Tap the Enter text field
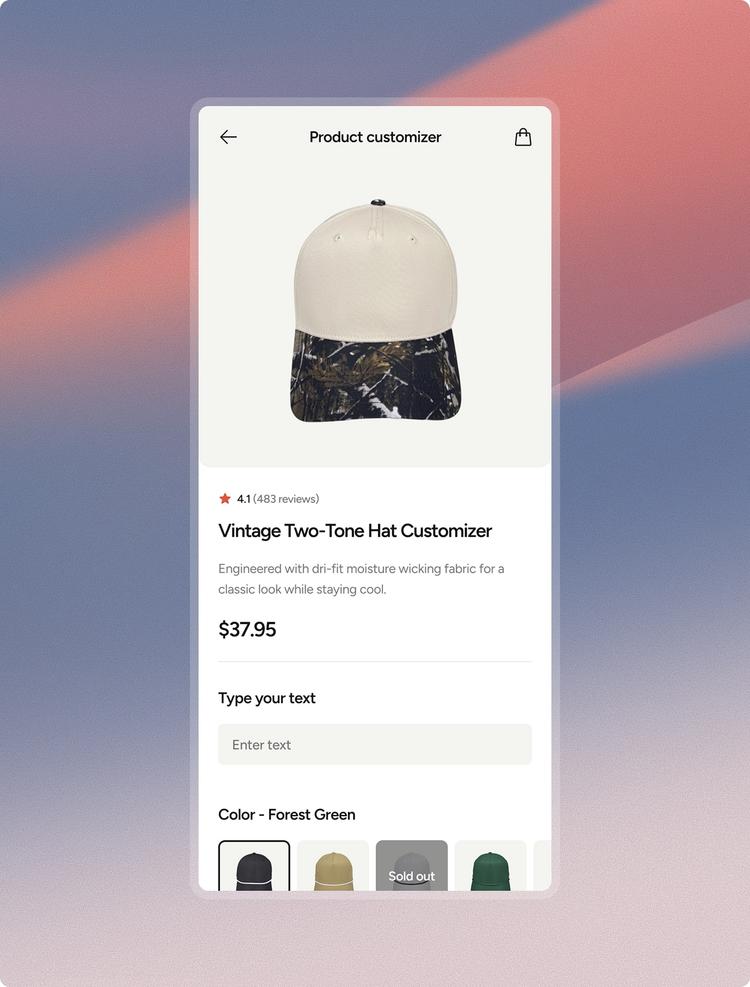750x987 pixels. click(374, 745)
